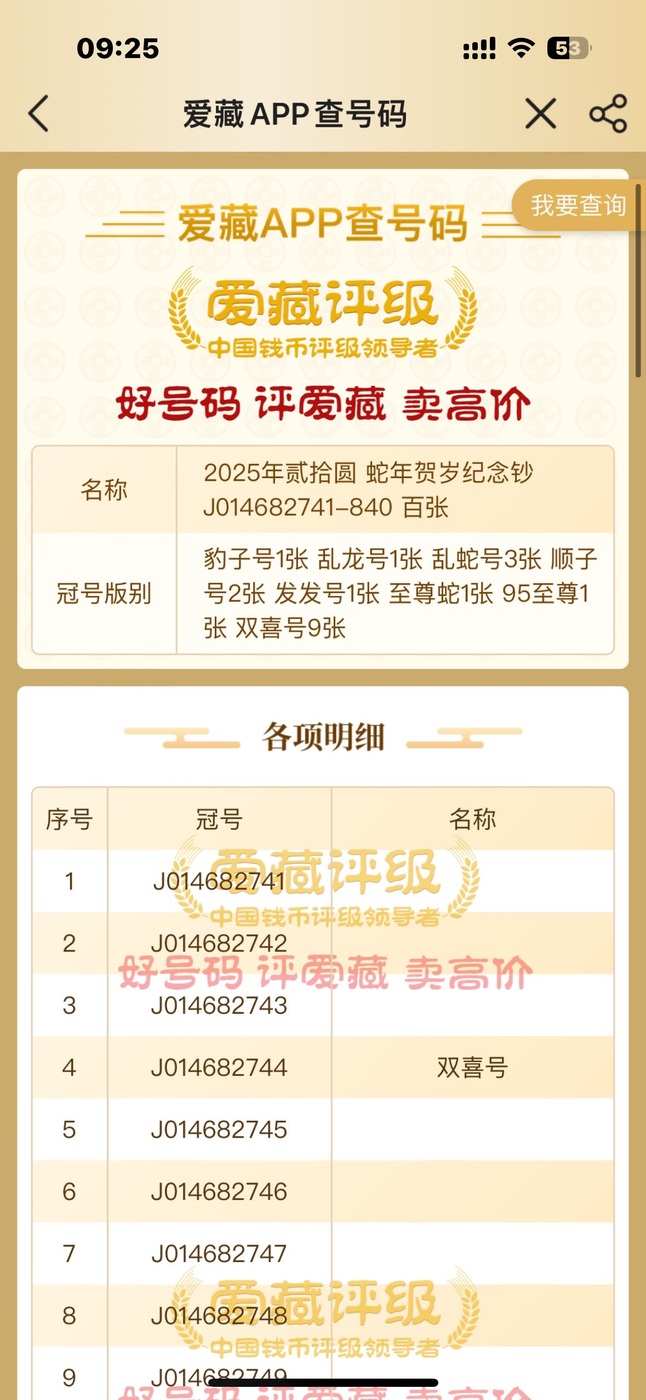The image size is (646, 1400).
Task: Go back using the top-left arrow
Action: (x=38, y=114)
